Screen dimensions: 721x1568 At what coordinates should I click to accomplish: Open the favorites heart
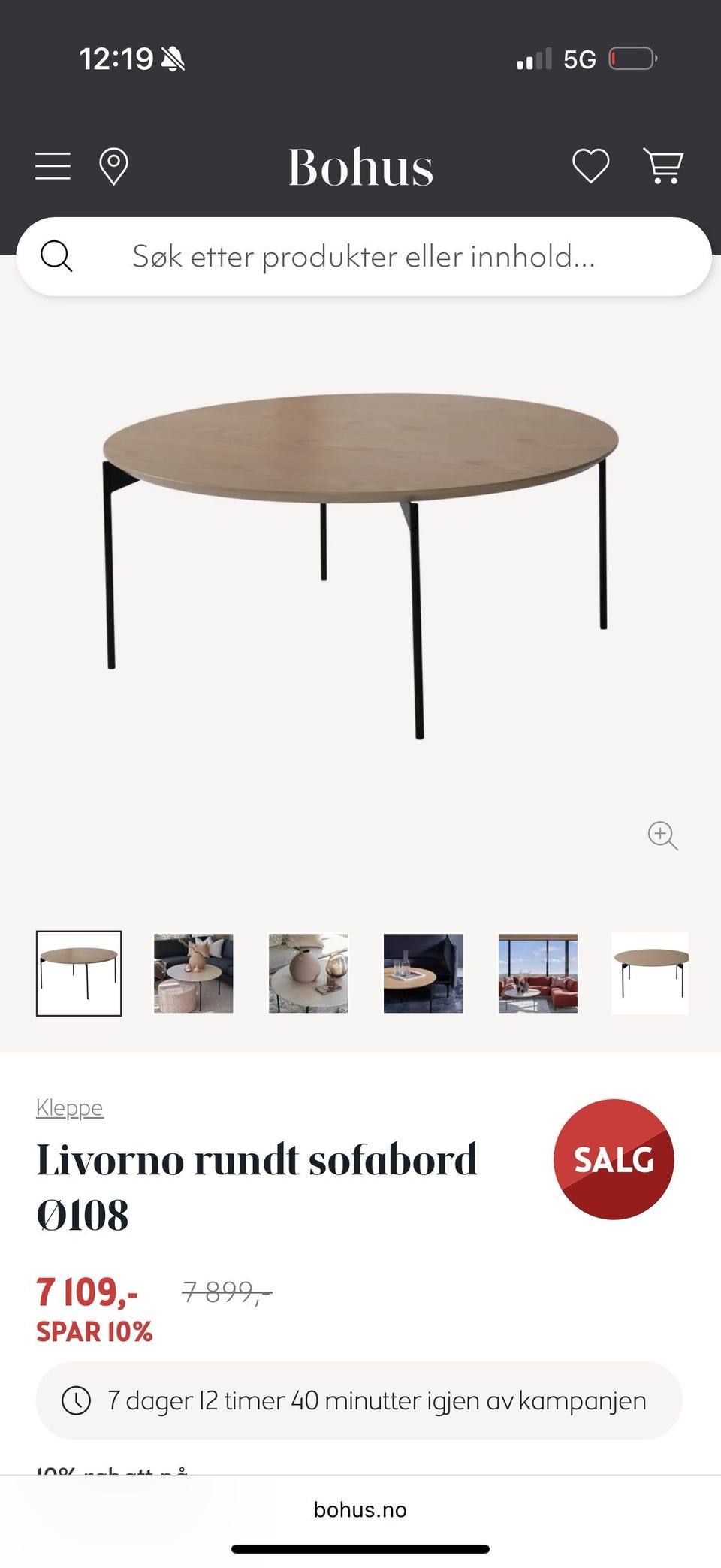591,166
